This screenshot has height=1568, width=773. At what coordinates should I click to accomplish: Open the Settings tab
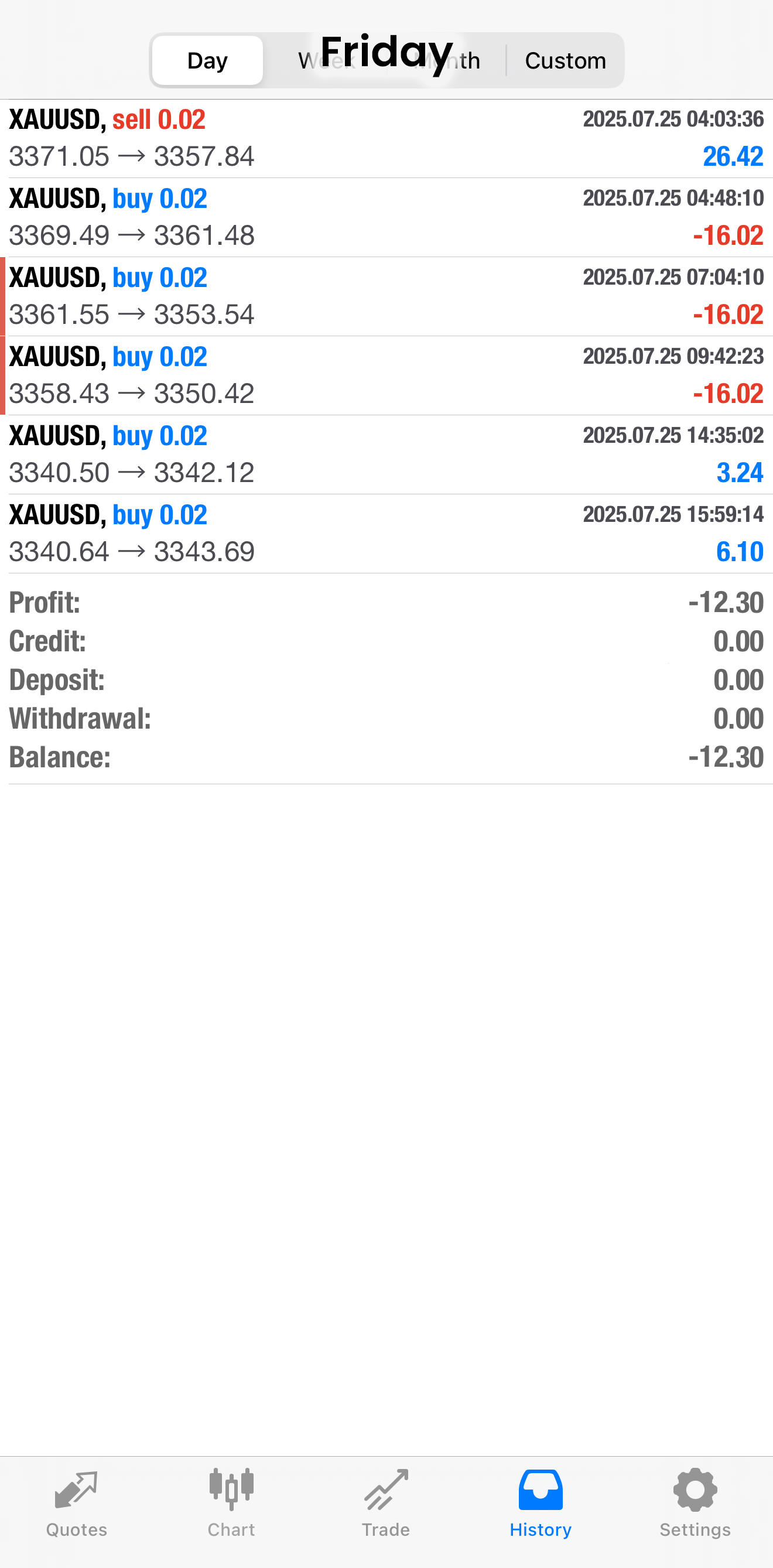coord(695,1504)
